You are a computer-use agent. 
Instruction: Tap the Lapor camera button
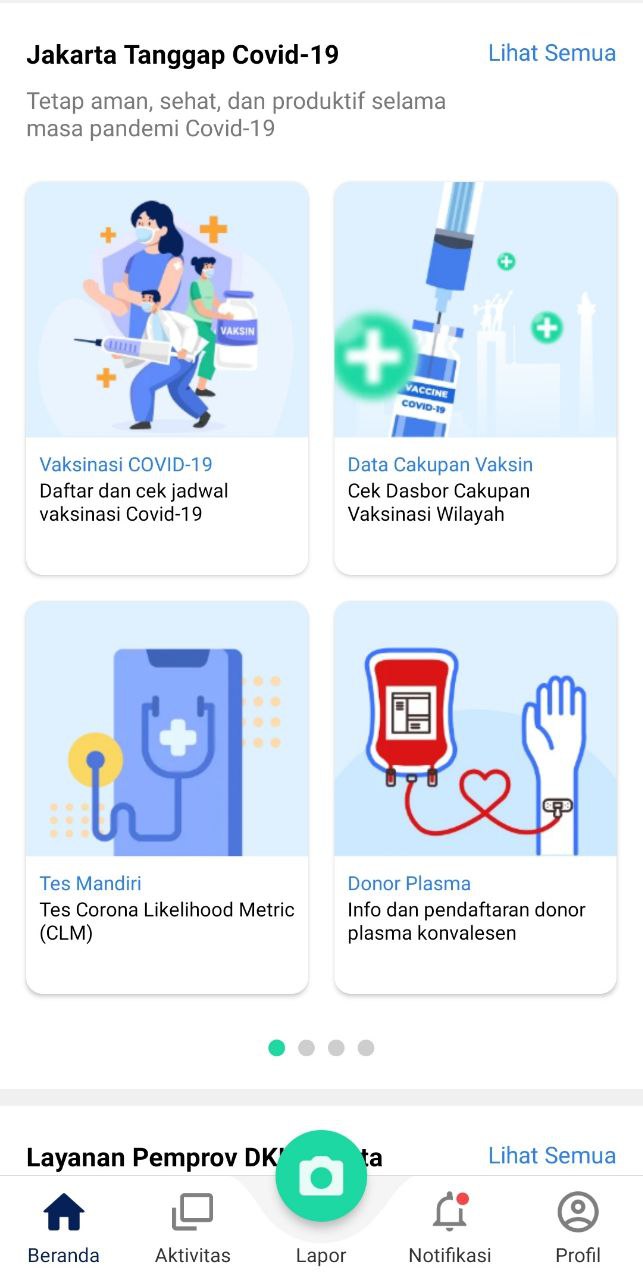[321, 1178]
